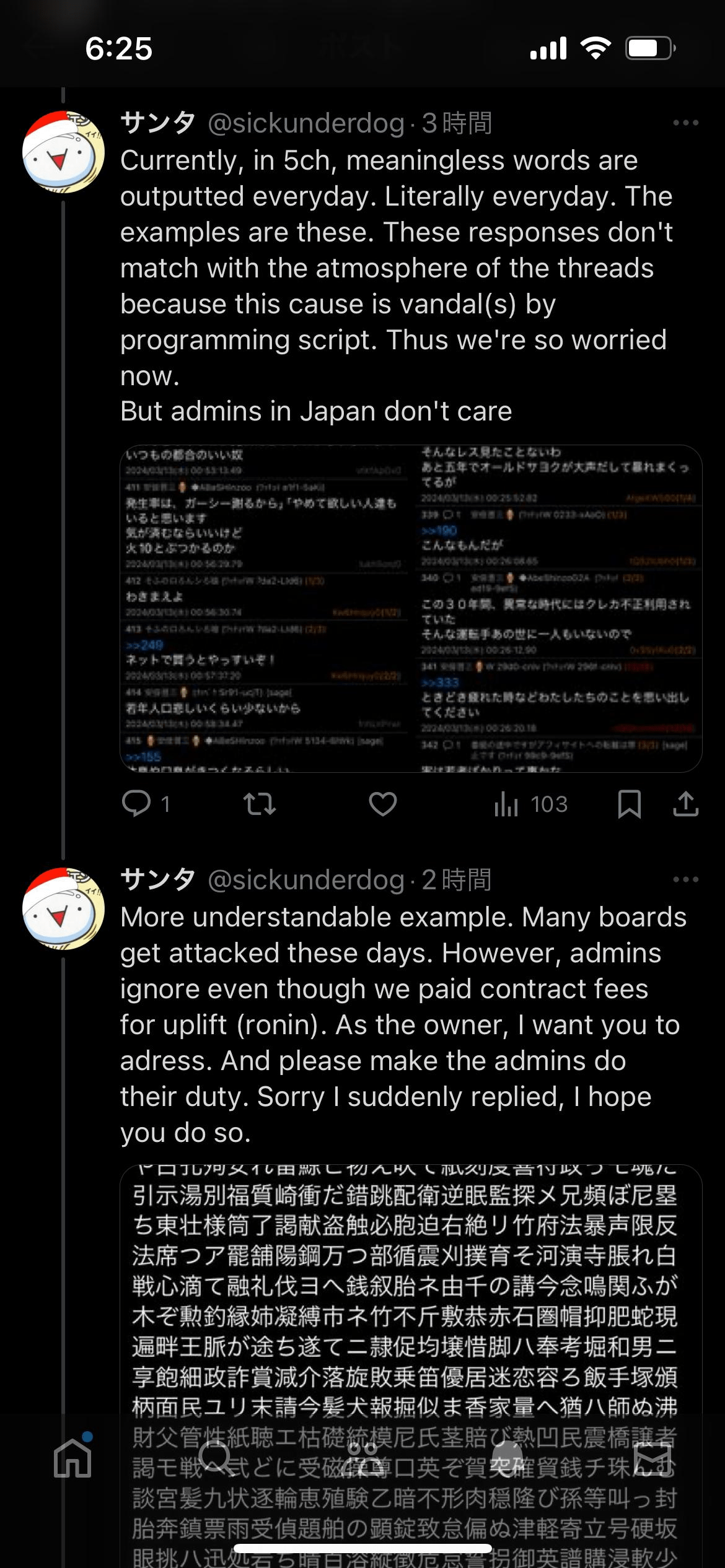This screenshot has height=1568, width=725.
Task: Open the 5ch thread screenshot image
Action: (x=410, y=608)
